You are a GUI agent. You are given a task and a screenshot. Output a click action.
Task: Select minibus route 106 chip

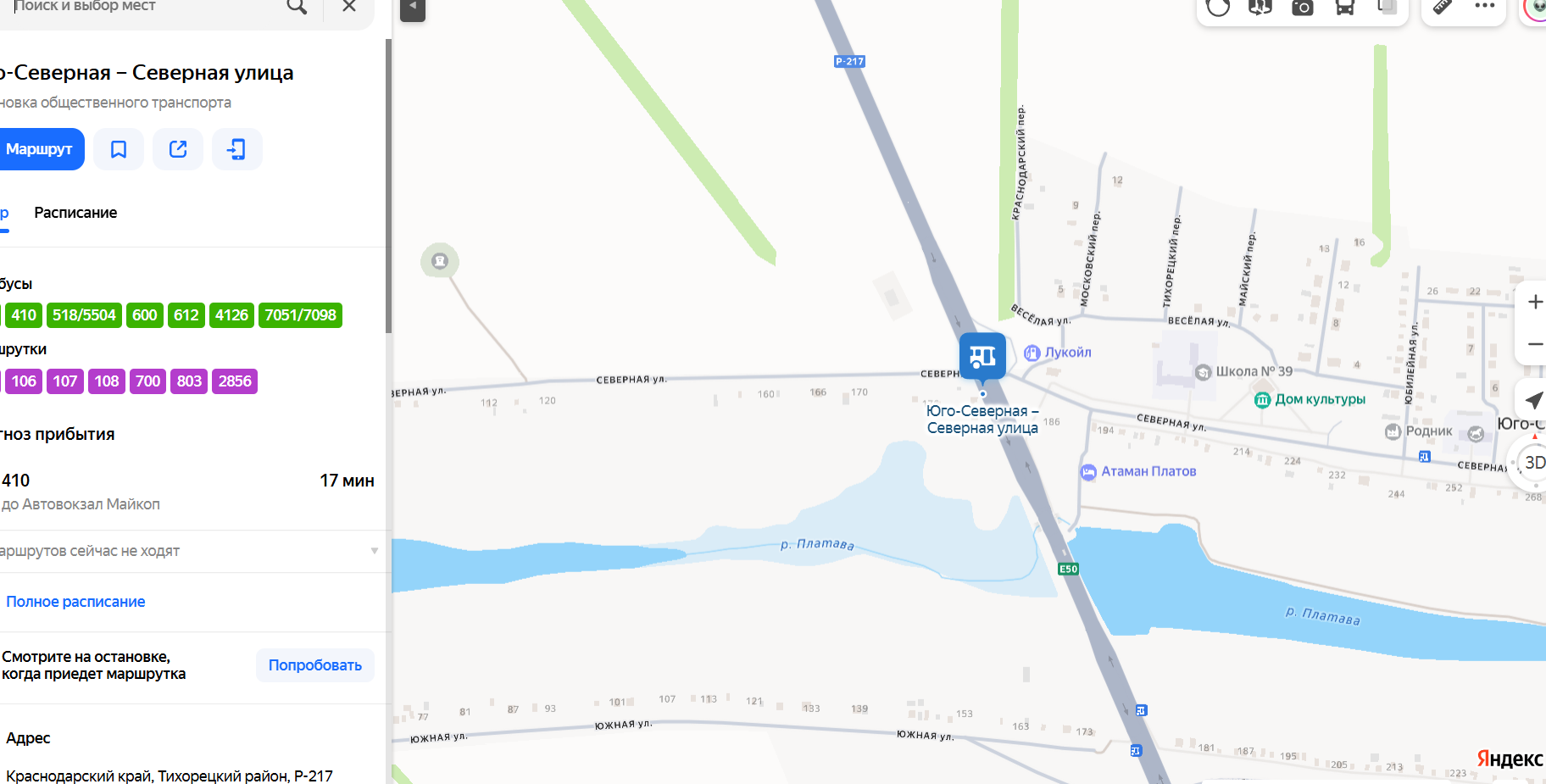(24, 381)
